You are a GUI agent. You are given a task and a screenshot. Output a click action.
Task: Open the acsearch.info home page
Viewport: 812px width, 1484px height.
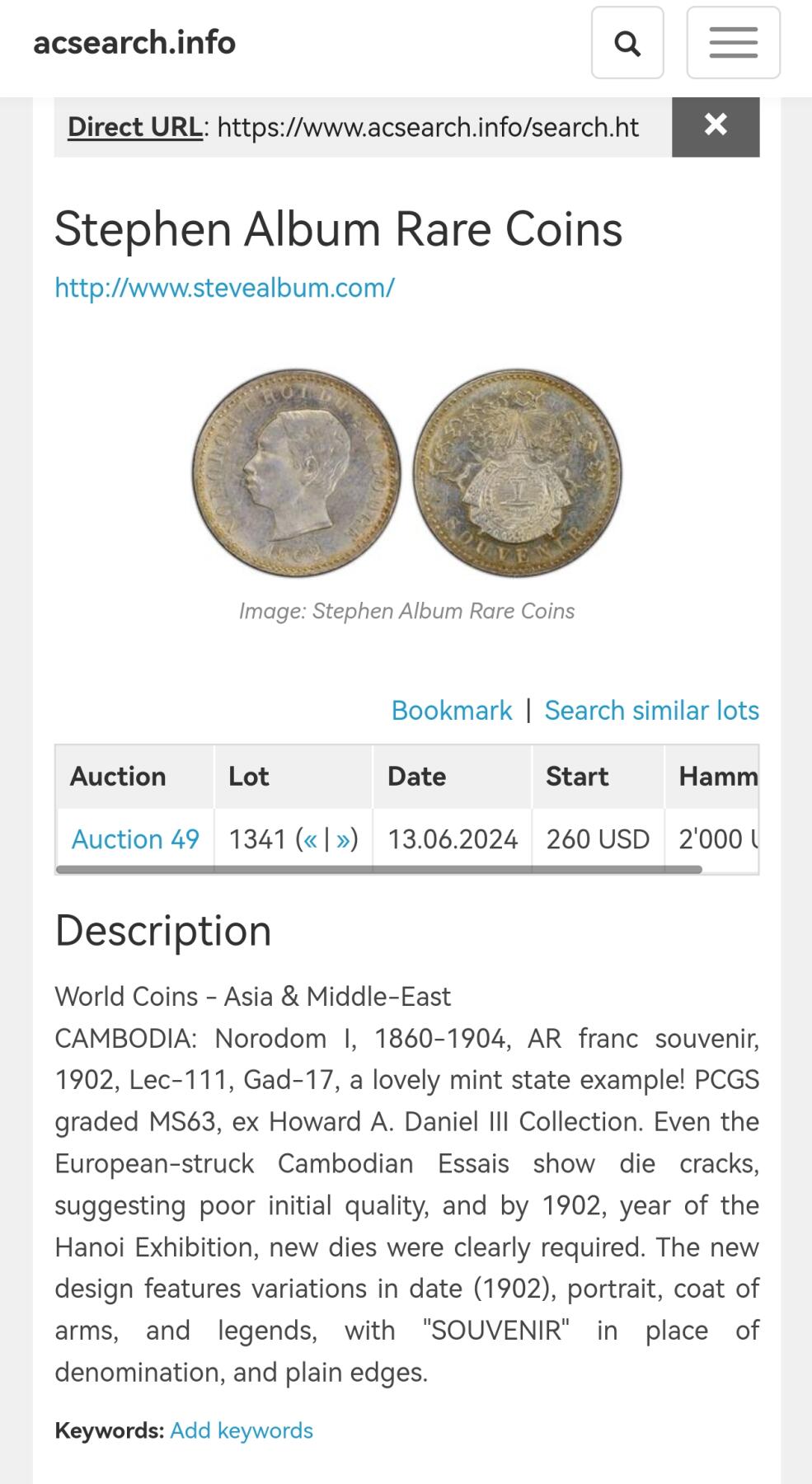point(134,43)
